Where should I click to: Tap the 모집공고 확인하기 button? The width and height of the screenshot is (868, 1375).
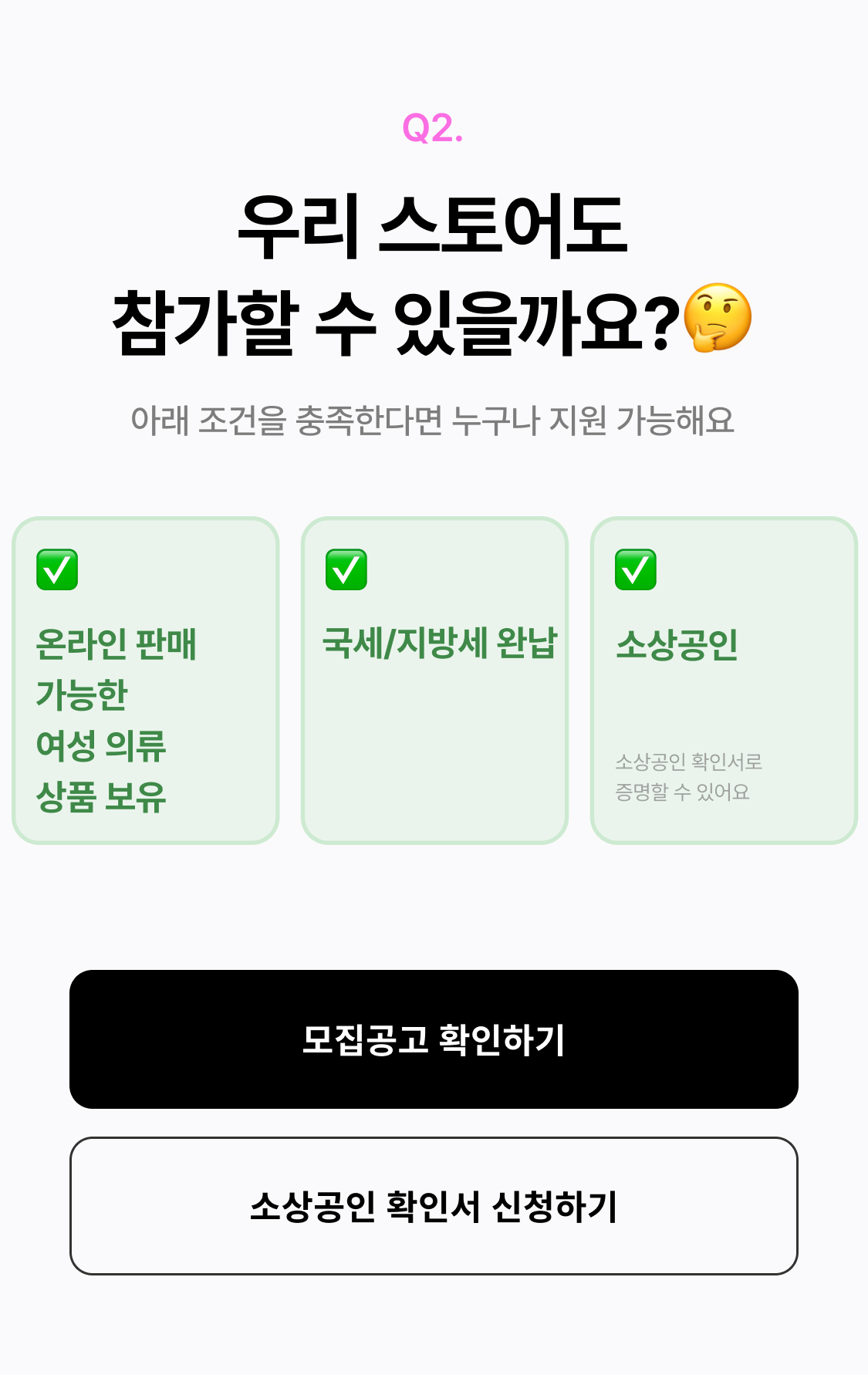click(434, 1039)
